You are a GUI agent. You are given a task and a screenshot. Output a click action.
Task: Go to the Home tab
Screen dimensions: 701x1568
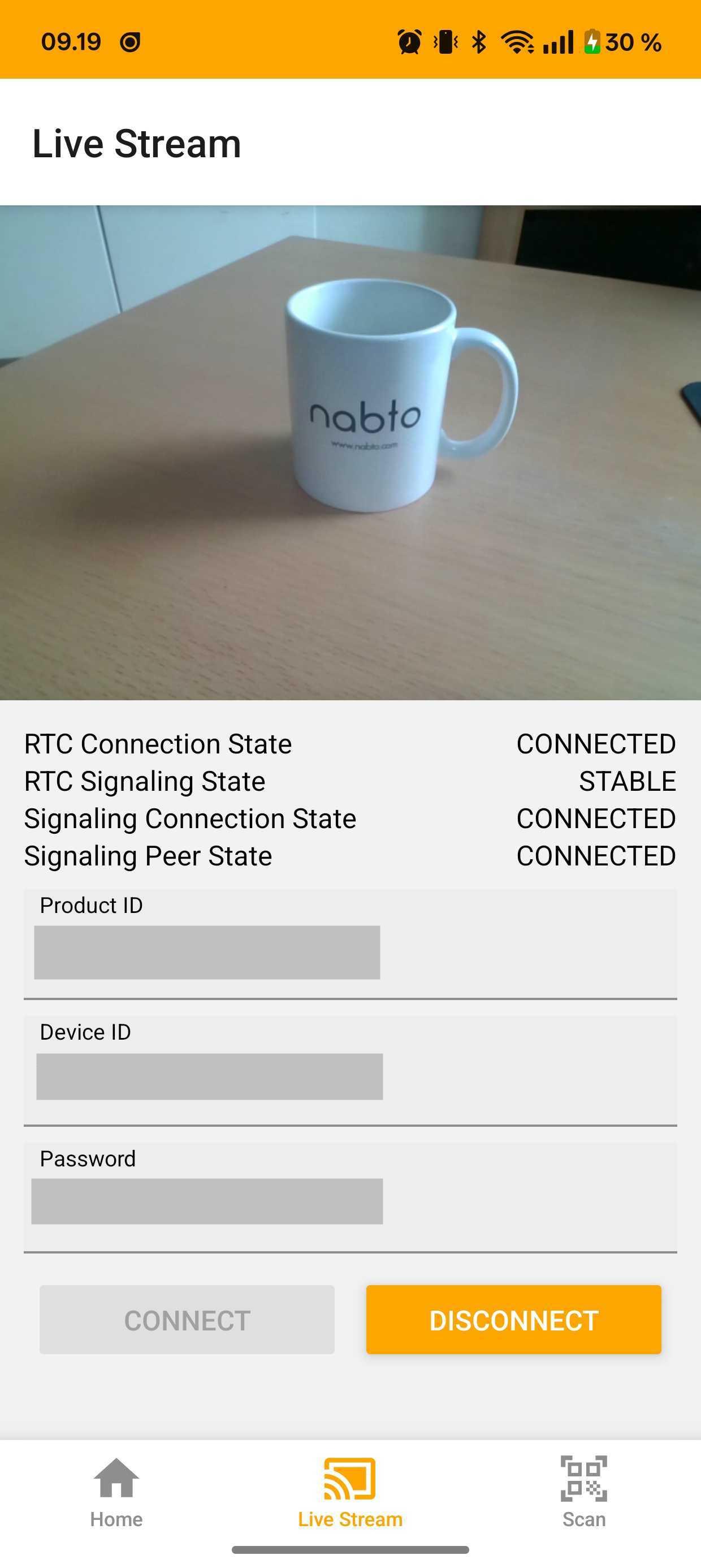pyautogui.click(x=116, y=1493)
